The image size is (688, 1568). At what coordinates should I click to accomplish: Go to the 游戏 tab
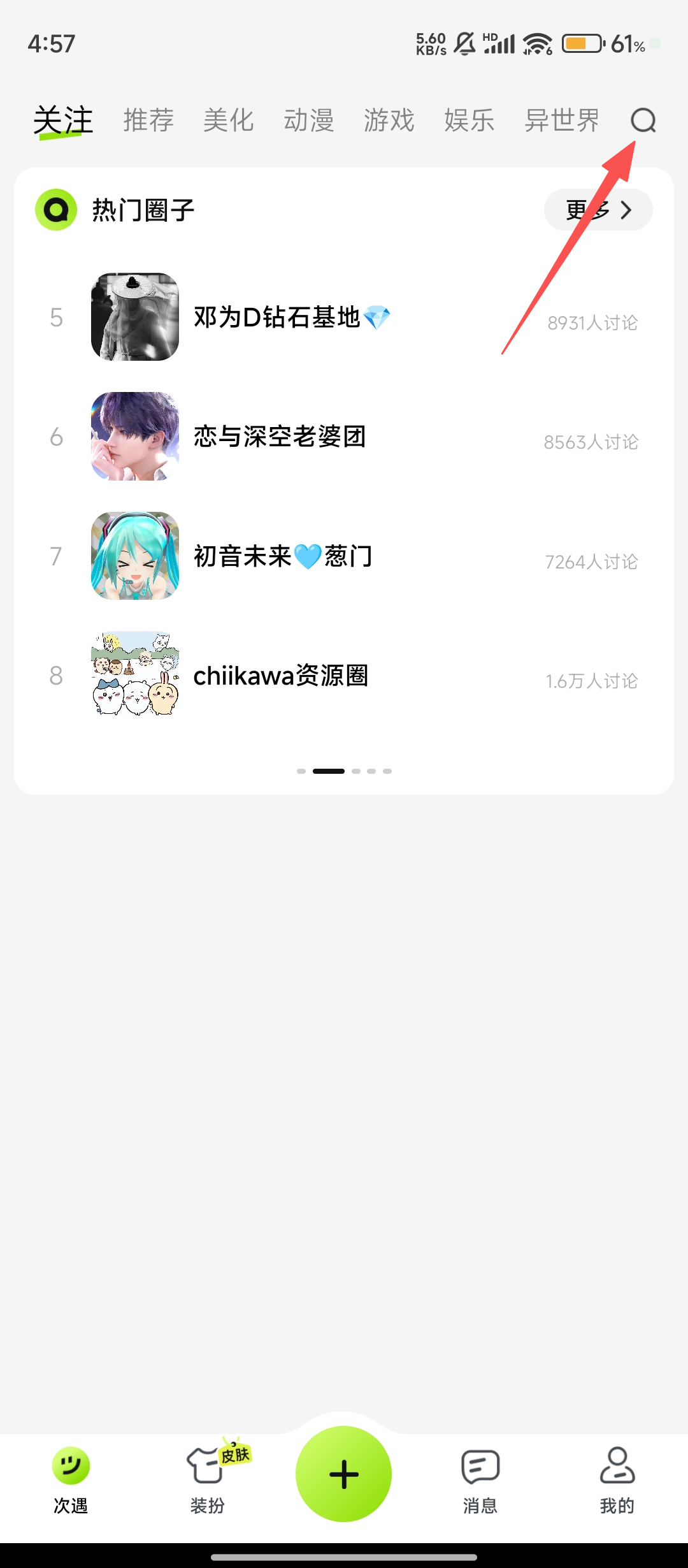pyautogui.click(x=389, y=120)
